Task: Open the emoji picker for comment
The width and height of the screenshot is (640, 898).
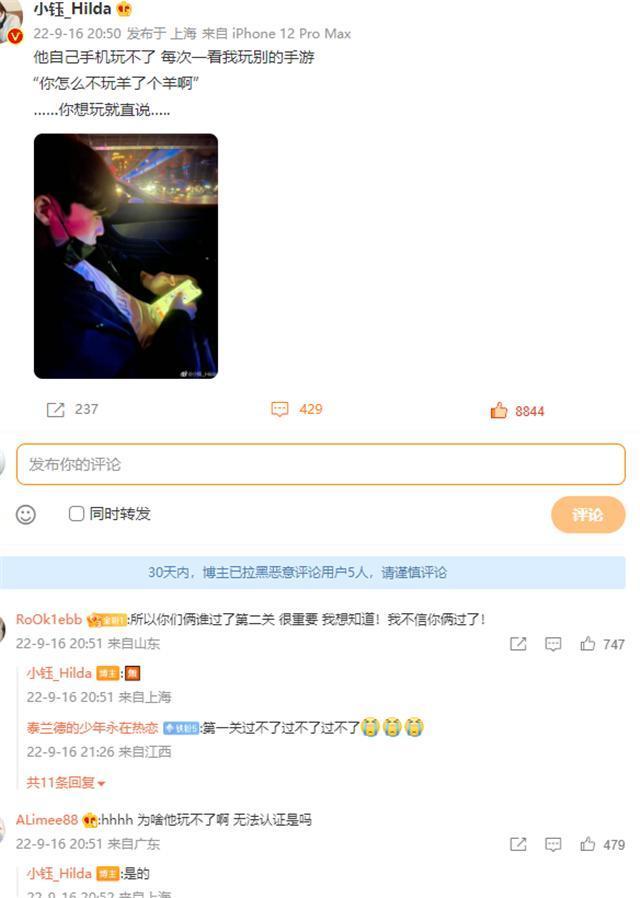Action: click(26, 514)
